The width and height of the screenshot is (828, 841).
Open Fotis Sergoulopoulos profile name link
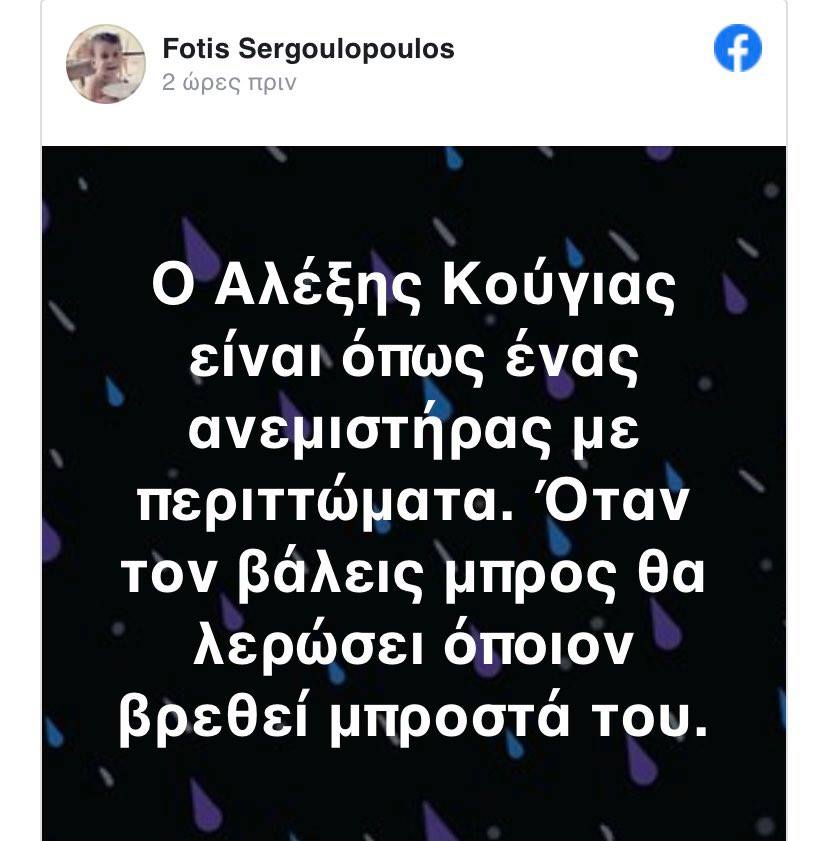[x=307, y=48]
